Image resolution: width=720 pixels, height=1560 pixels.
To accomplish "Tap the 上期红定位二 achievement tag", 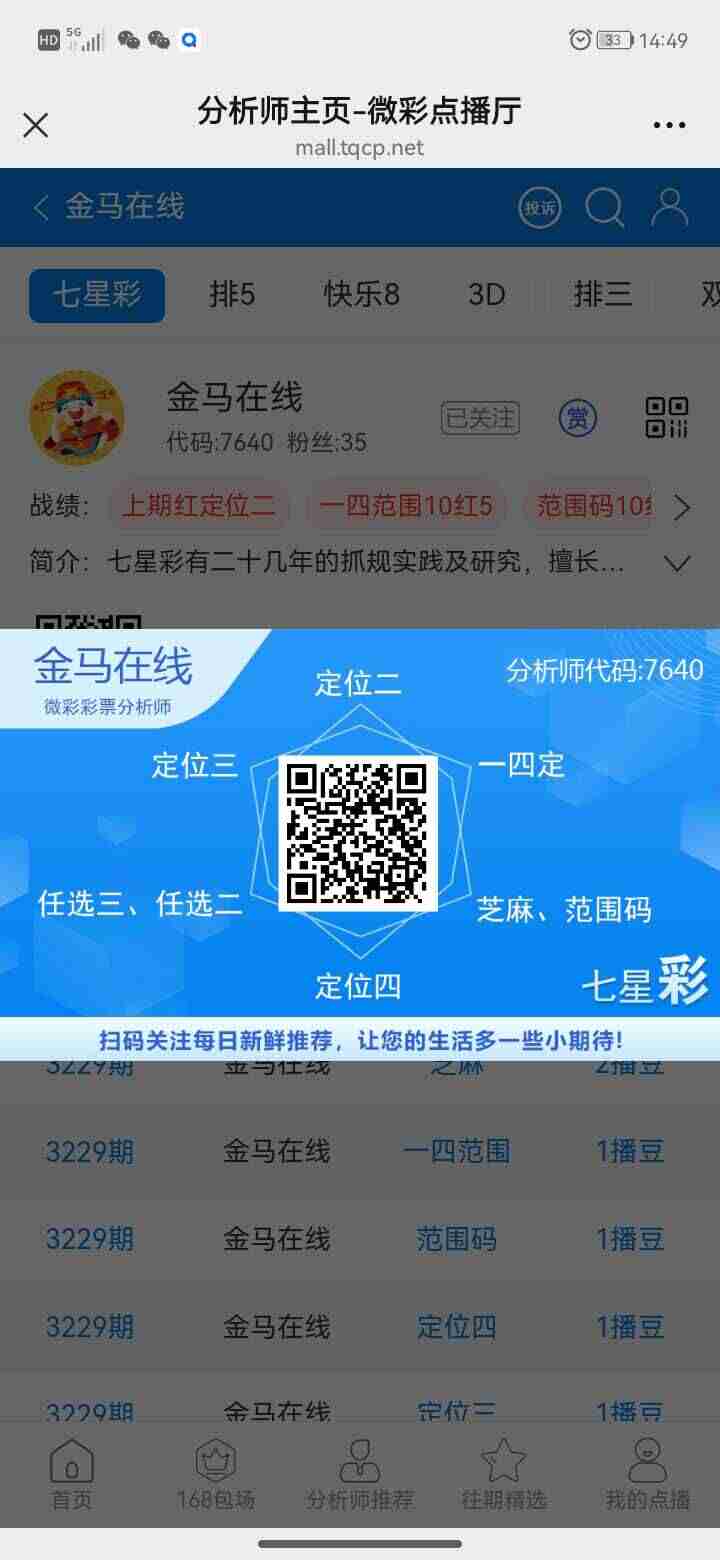I will pos(198,507).
